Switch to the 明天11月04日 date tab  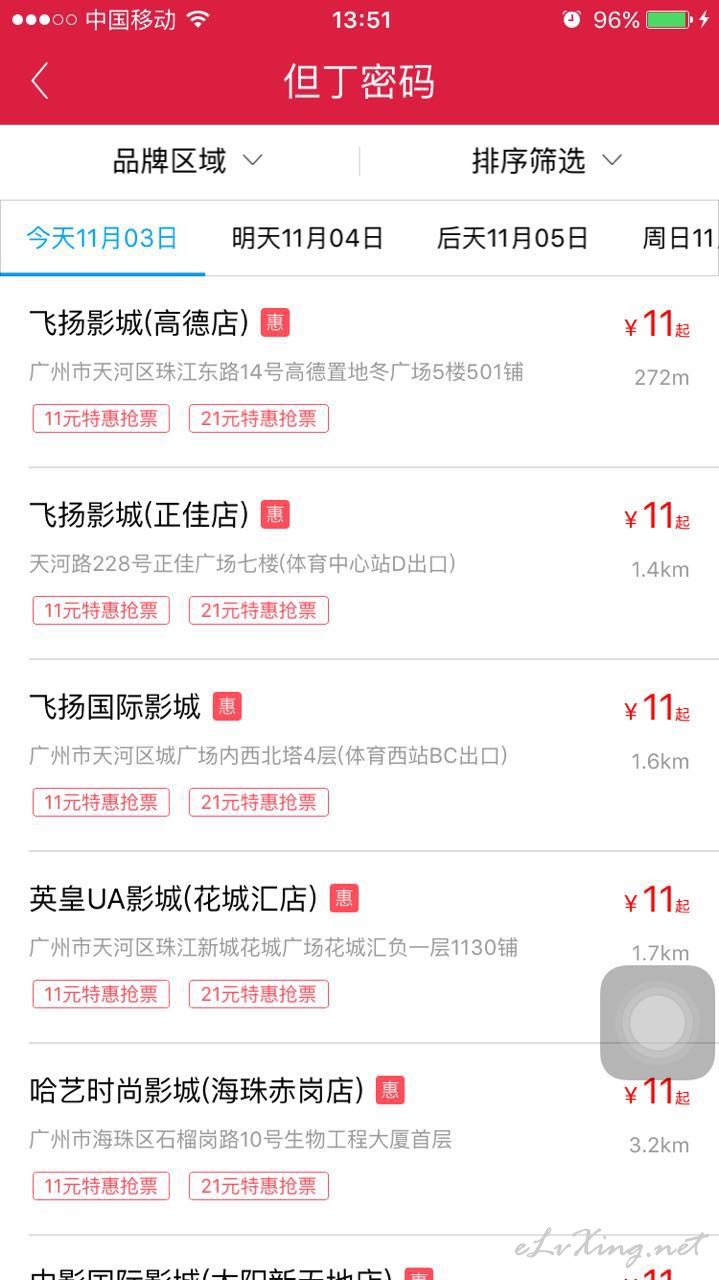[307, 238]
